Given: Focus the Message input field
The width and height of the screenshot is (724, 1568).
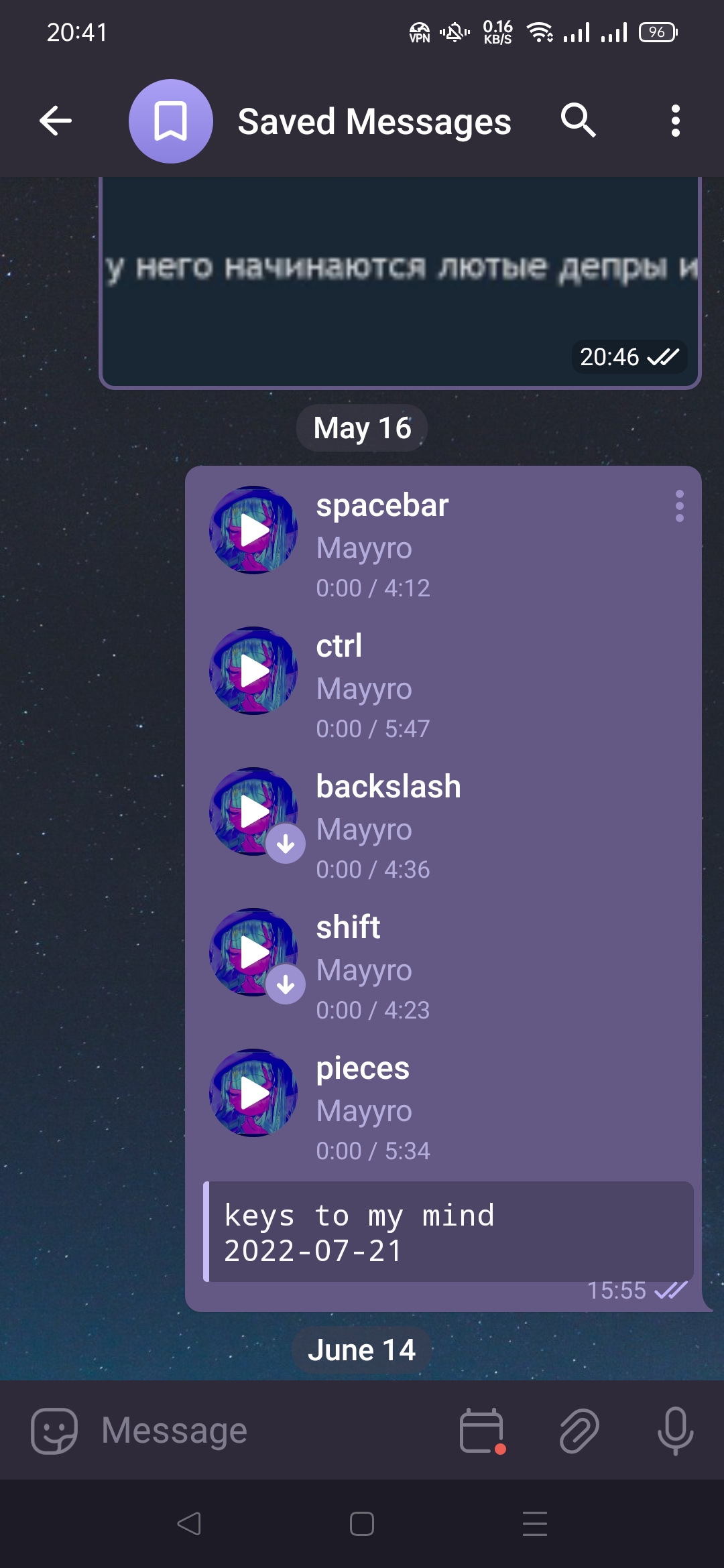Looking at the screenshot, I should pyautogui.click(x=268, y=1431).
